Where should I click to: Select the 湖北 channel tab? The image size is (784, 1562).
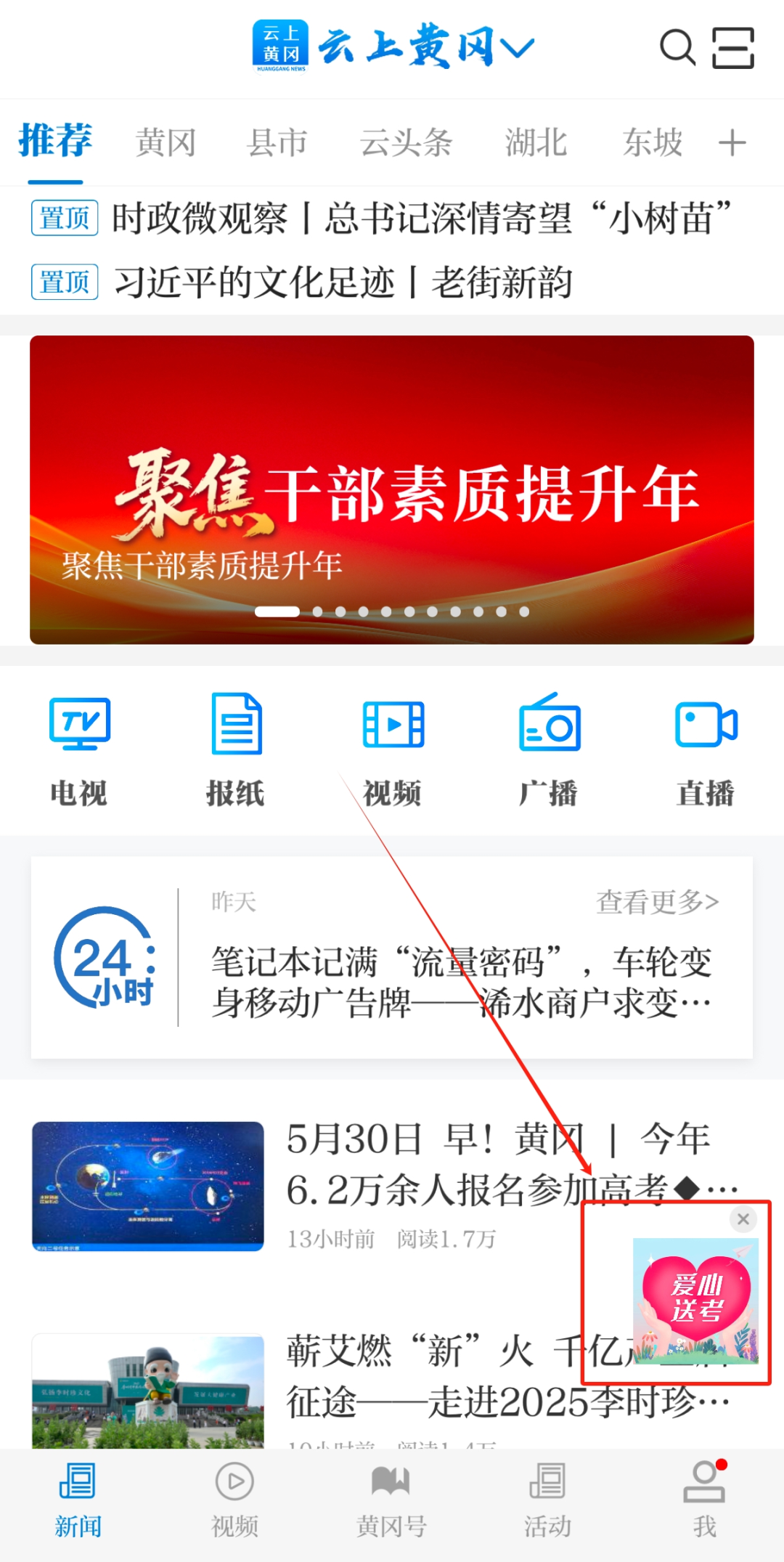[x=536, y=142]
